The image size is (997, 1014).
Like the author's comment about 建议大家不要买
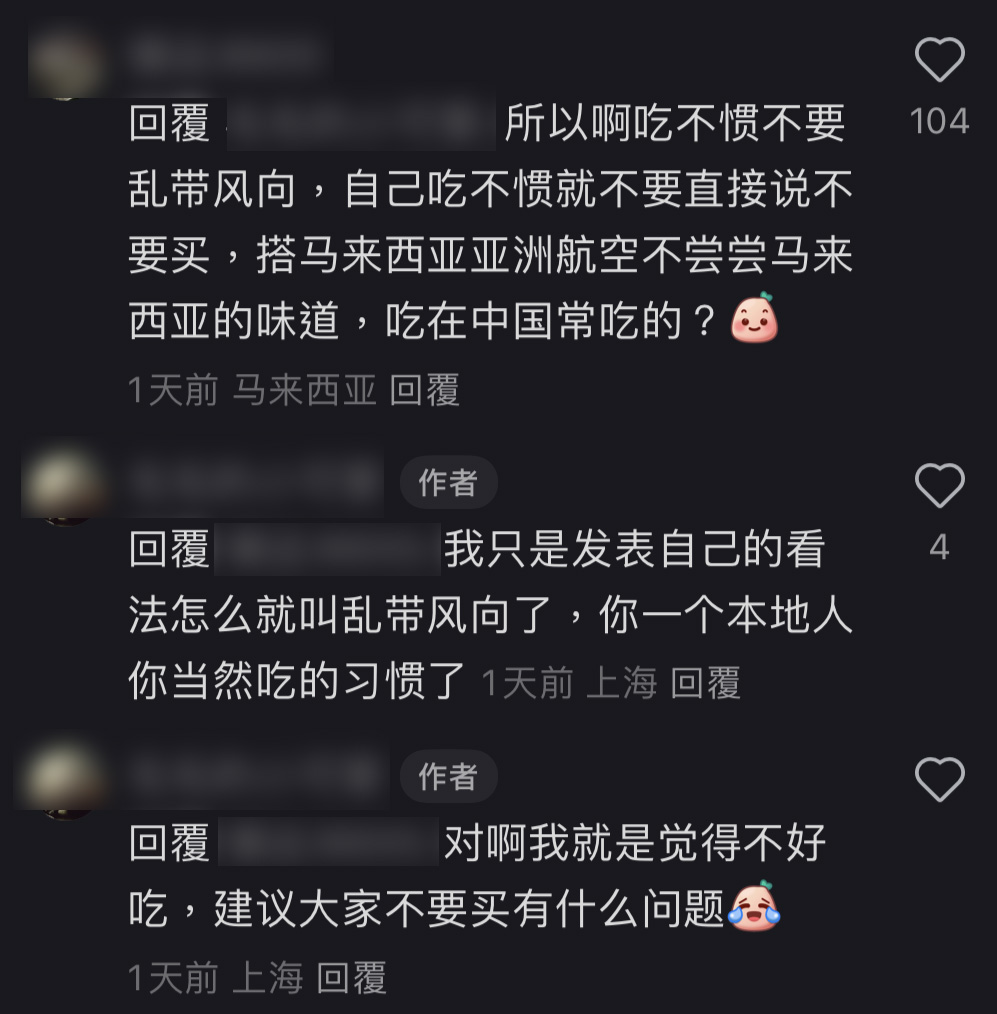pyautogui.click(x=939, y=779)
